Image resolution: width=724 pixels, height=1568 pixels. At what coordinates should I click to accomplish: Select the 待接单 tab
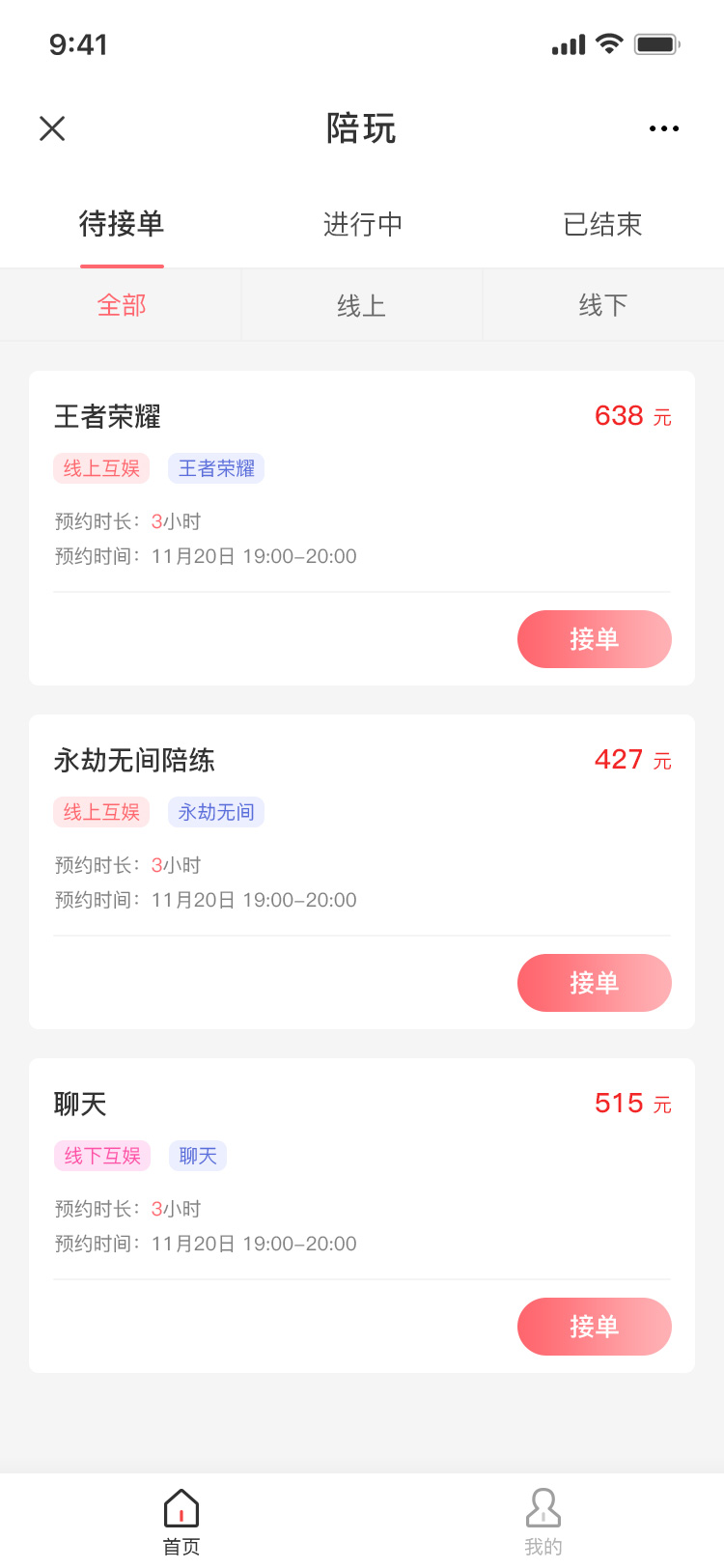122,225
